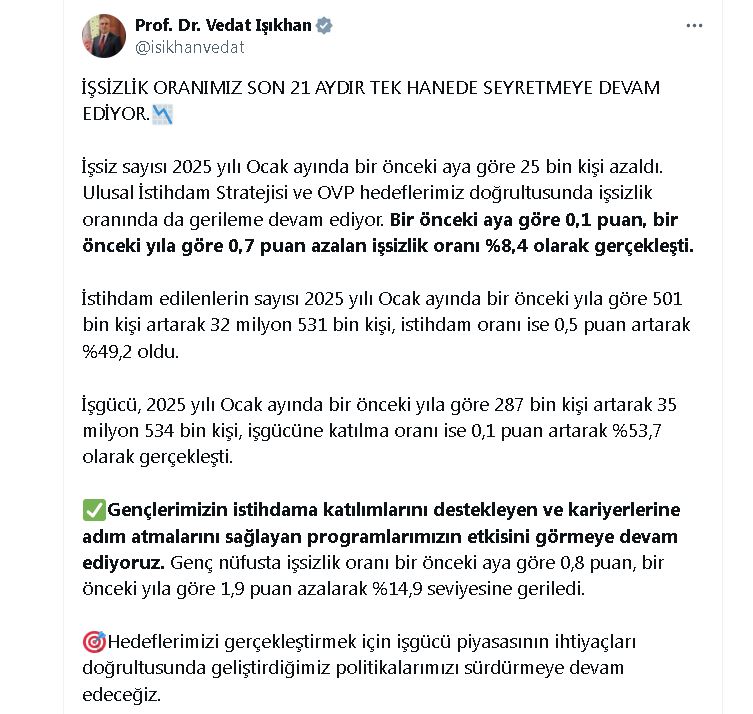Open the post's three-dot overflow menu
Viewport: 753px width, 714px height.
coord(694,26)
